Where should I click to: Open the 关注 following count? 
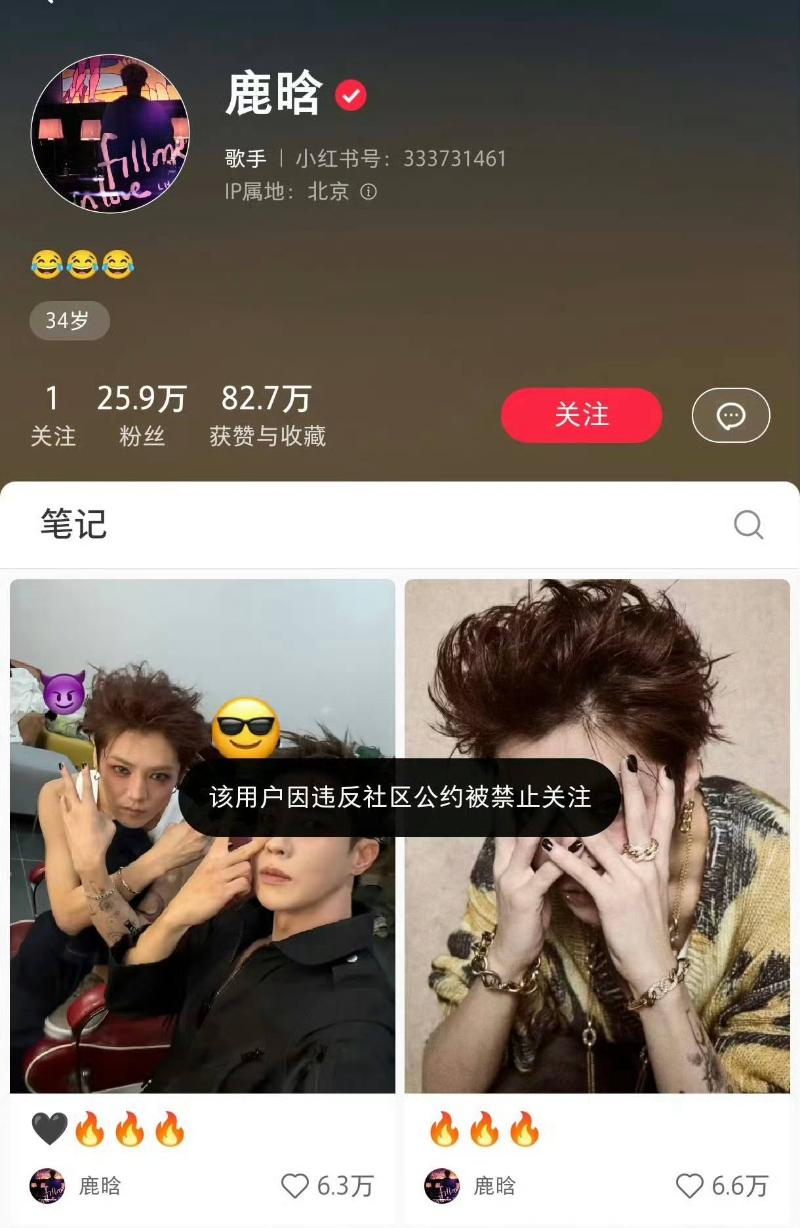tap(53, 416)
